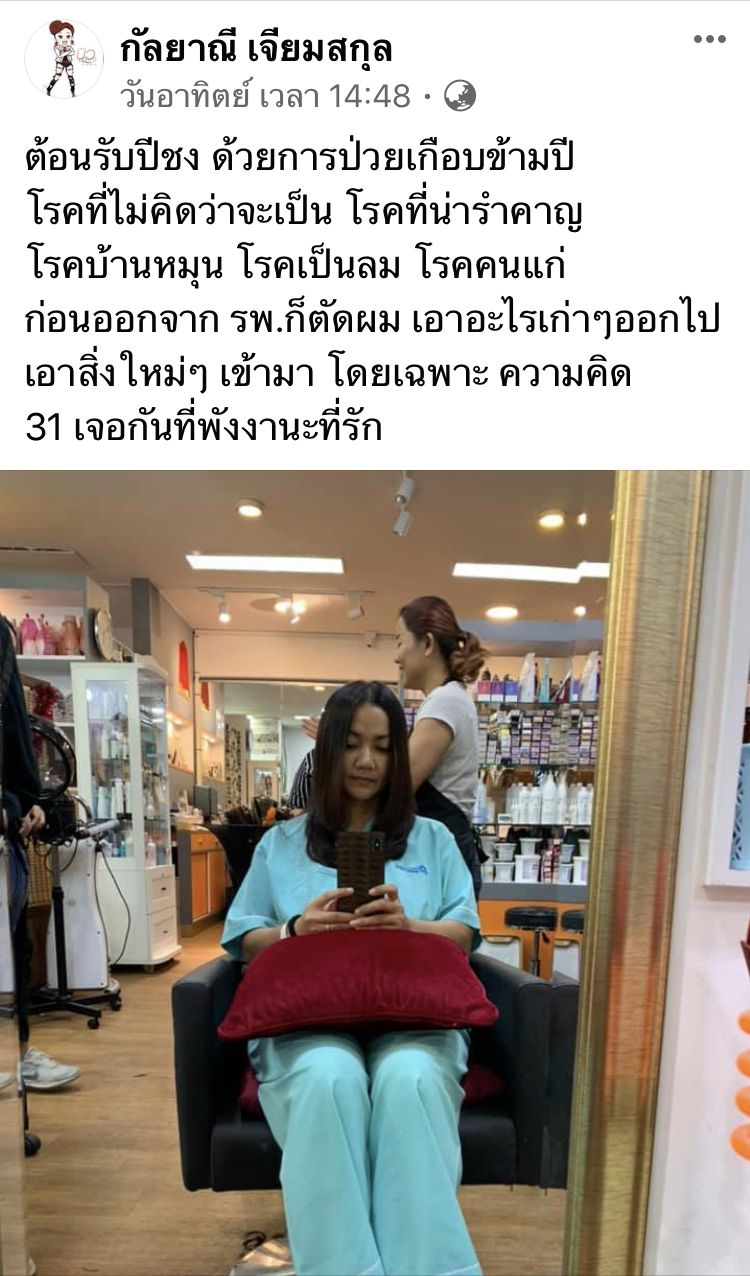
Task: Open the post's three-dot overflow menu
Action: pyautogui.click(x=709, y=39)
